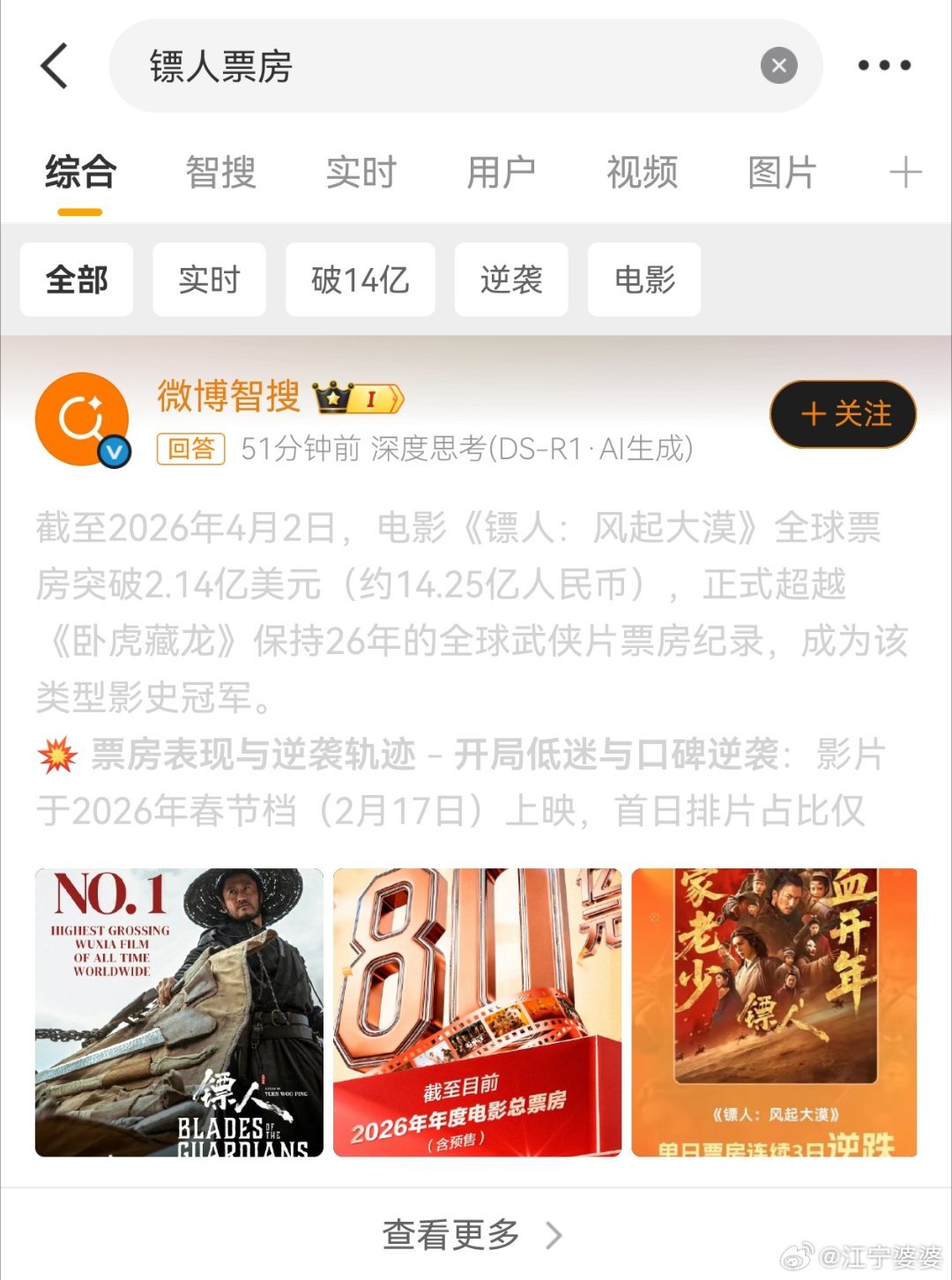Image resolution: width=952 pixels, height=1280 pixels.
Task: Open the 电影 filter option
Action: point(644,279)
